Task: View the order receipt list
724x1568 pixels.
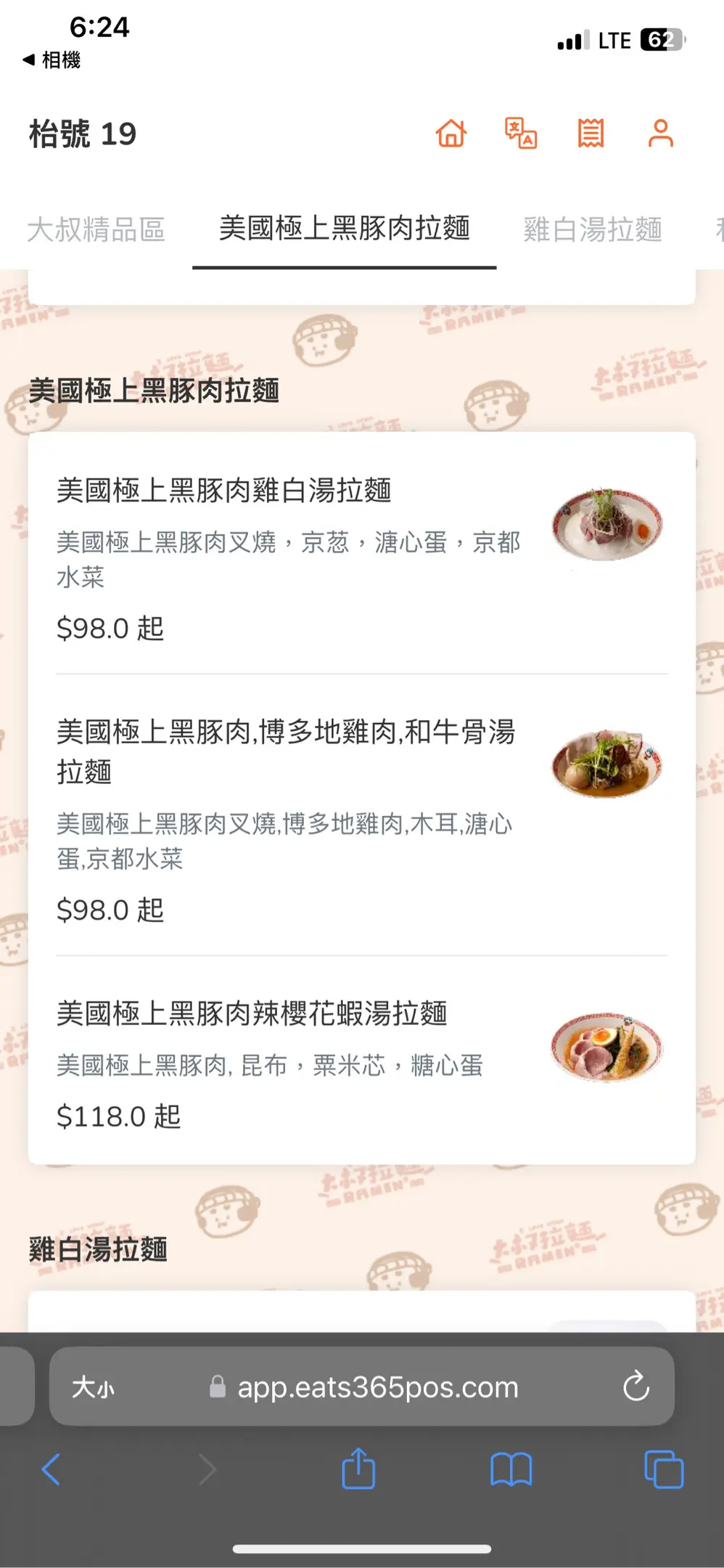Action: (x=591, y=134)
